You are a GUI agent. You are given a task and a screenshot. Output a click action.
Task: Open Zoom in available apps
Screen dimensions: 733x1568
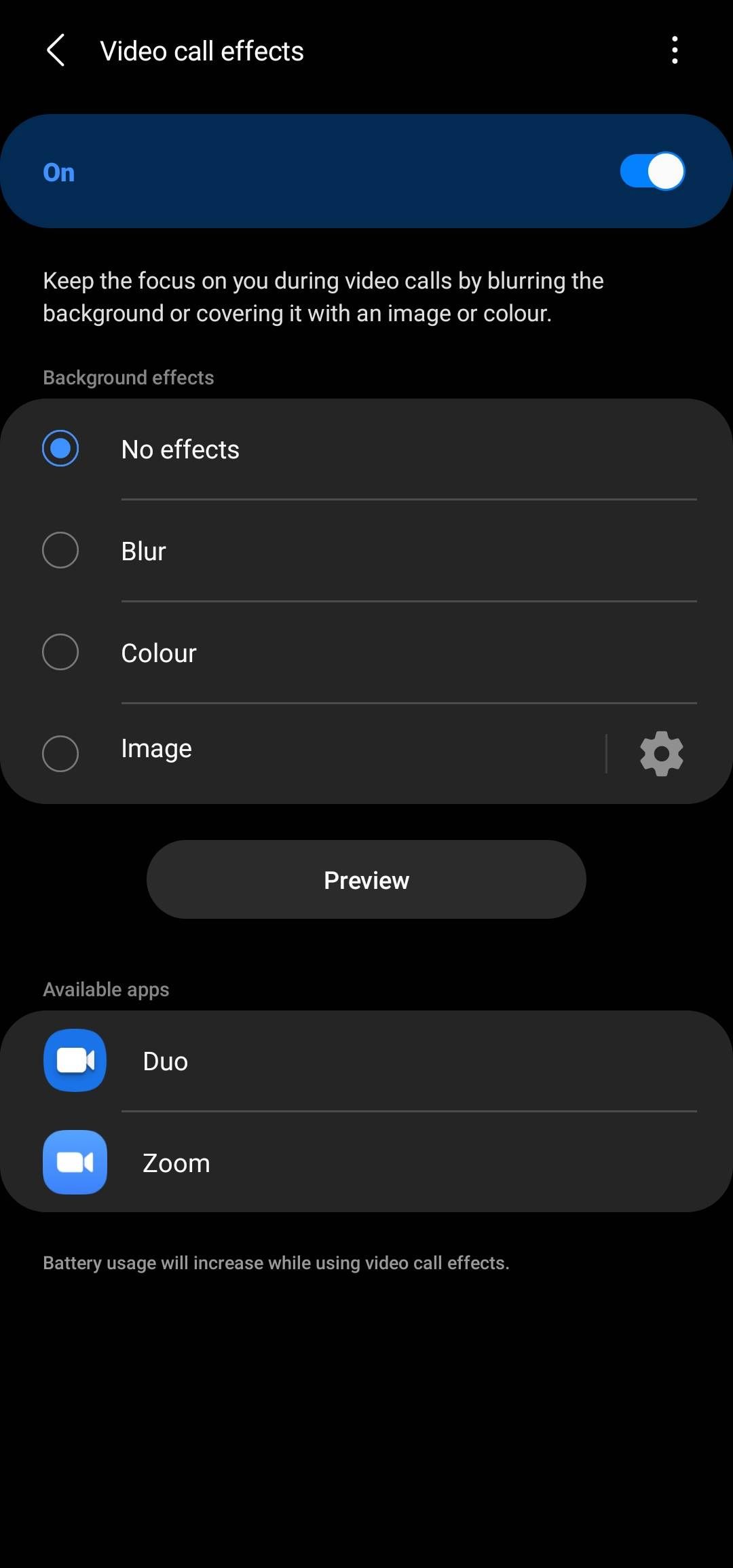click(176, 1163)
